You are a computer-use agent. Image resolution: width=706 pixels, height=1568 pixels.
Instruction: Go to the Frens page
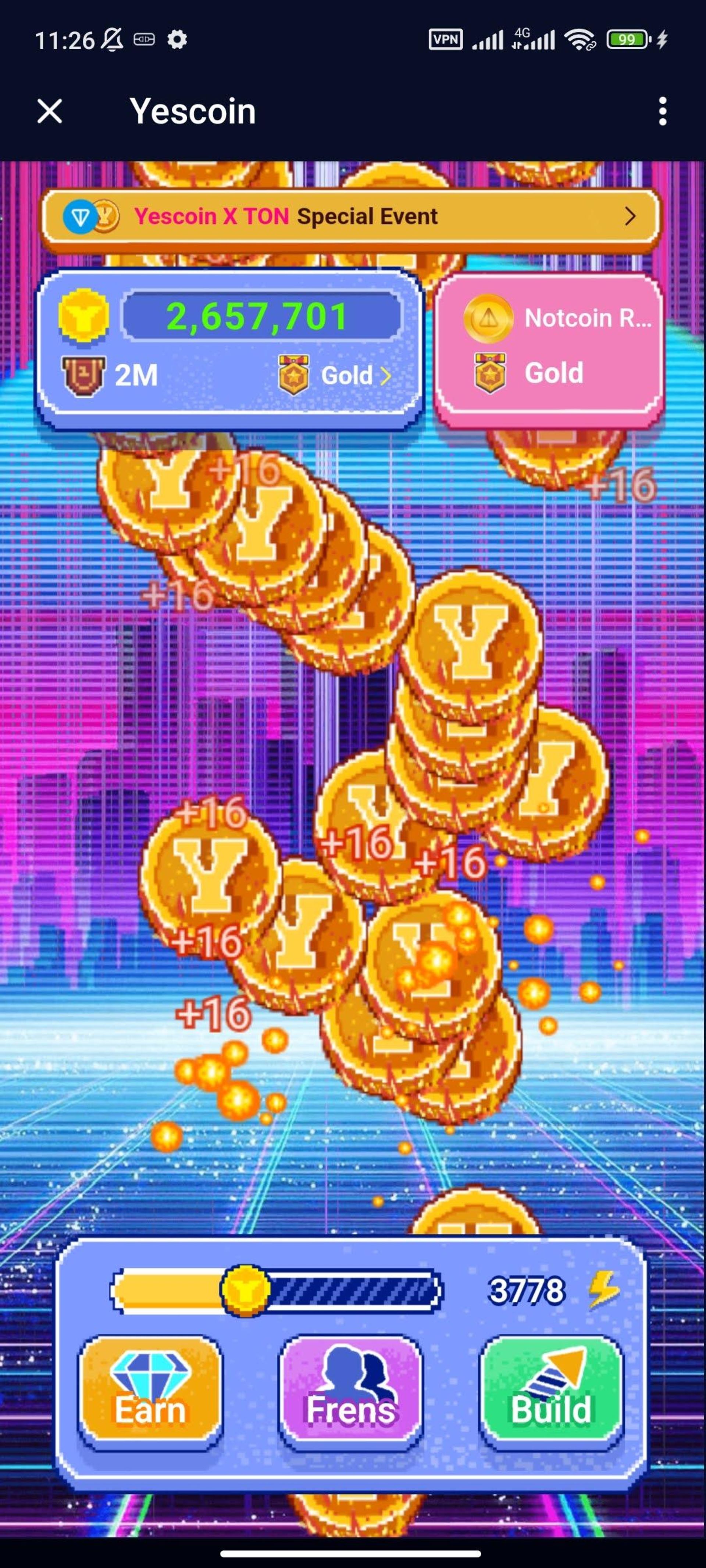pyautogui.click(x=350, y=1393)
